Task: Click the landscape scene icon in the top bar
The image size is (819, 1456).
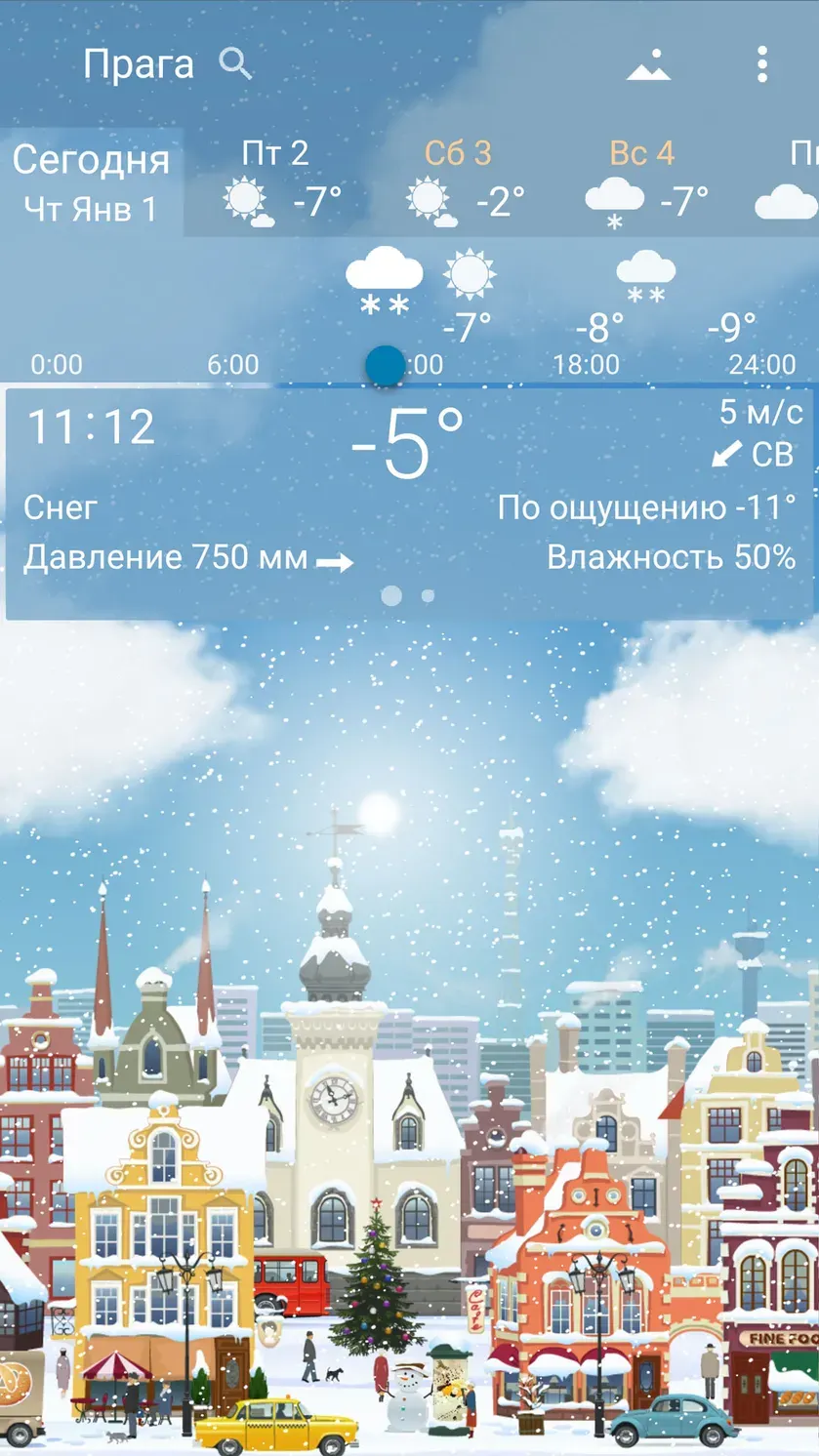Action: click(x=650, y=64)
